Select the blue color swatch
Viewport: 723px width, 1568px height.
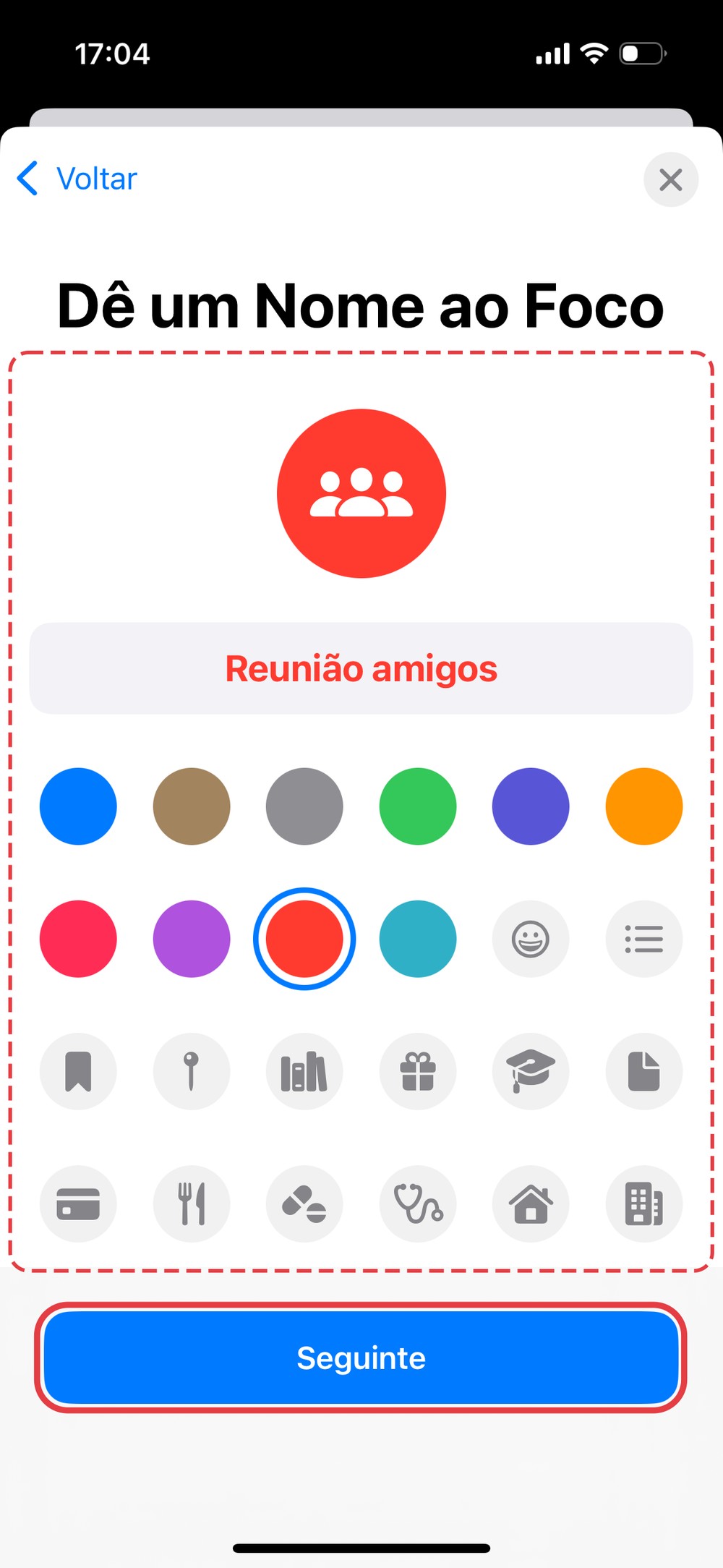[x=78, y=806]
